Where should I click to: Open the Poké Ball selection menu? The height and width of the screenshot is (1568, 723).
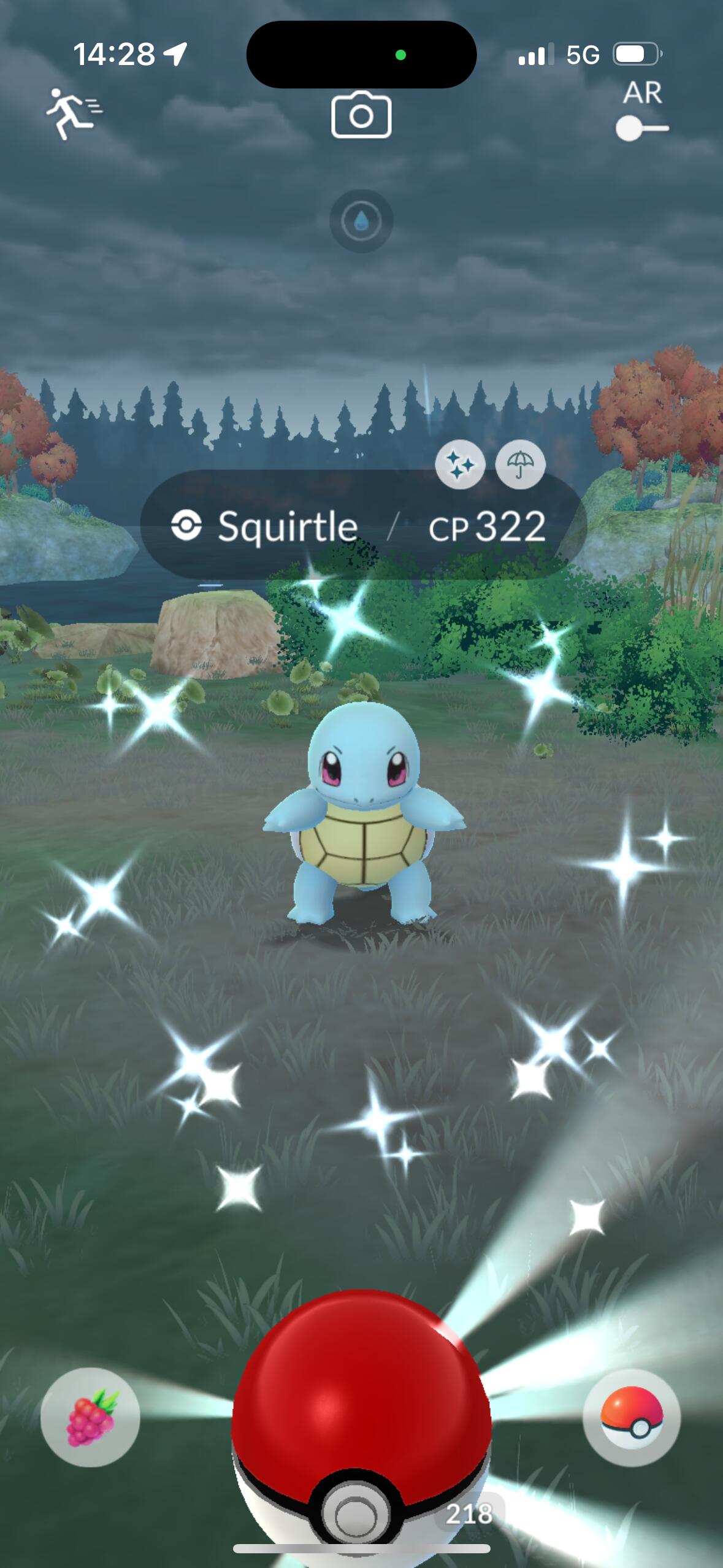(631, 1418)
